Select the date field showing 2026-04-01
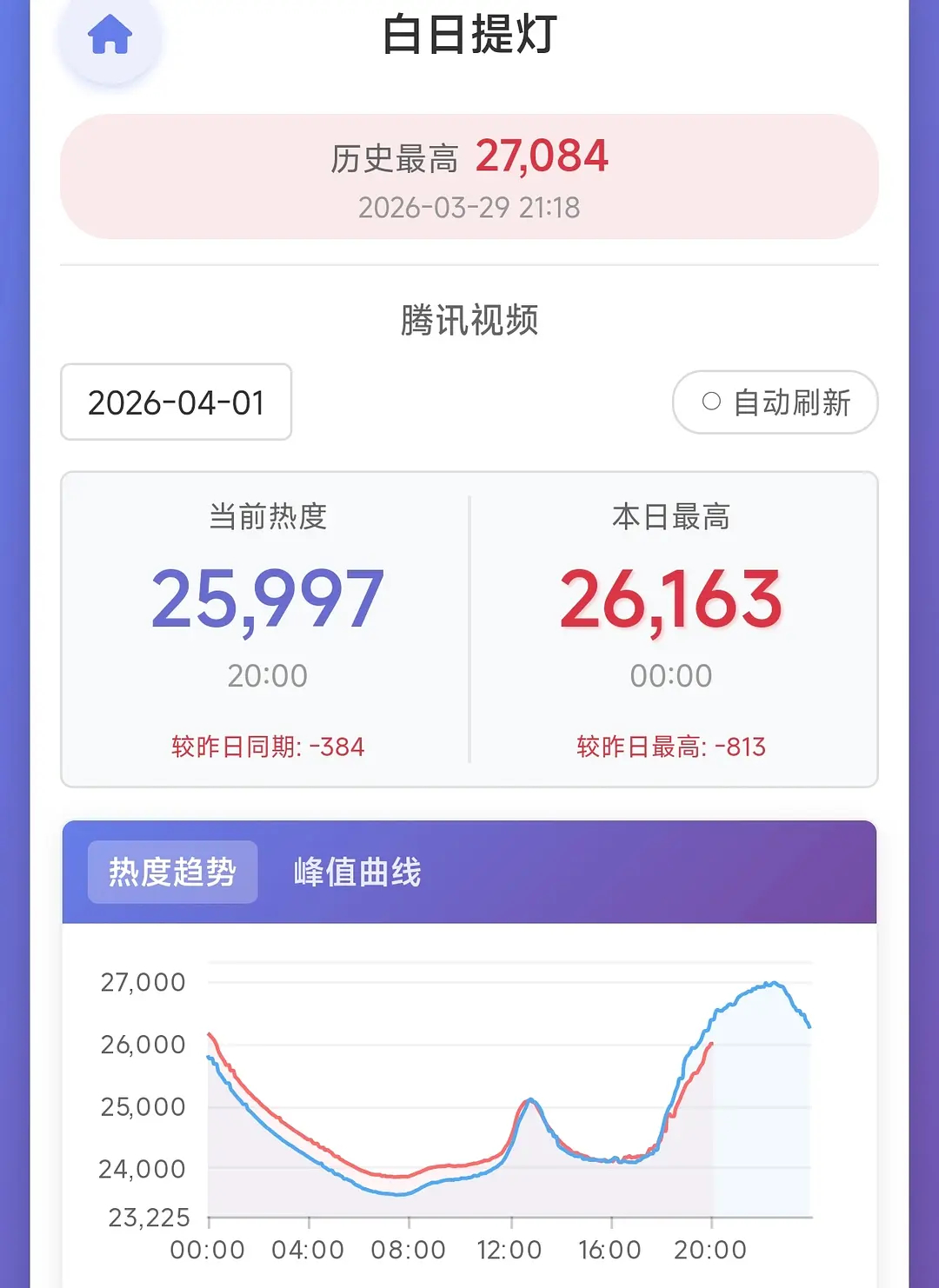 pyautogui.click(x=175, y=402)
